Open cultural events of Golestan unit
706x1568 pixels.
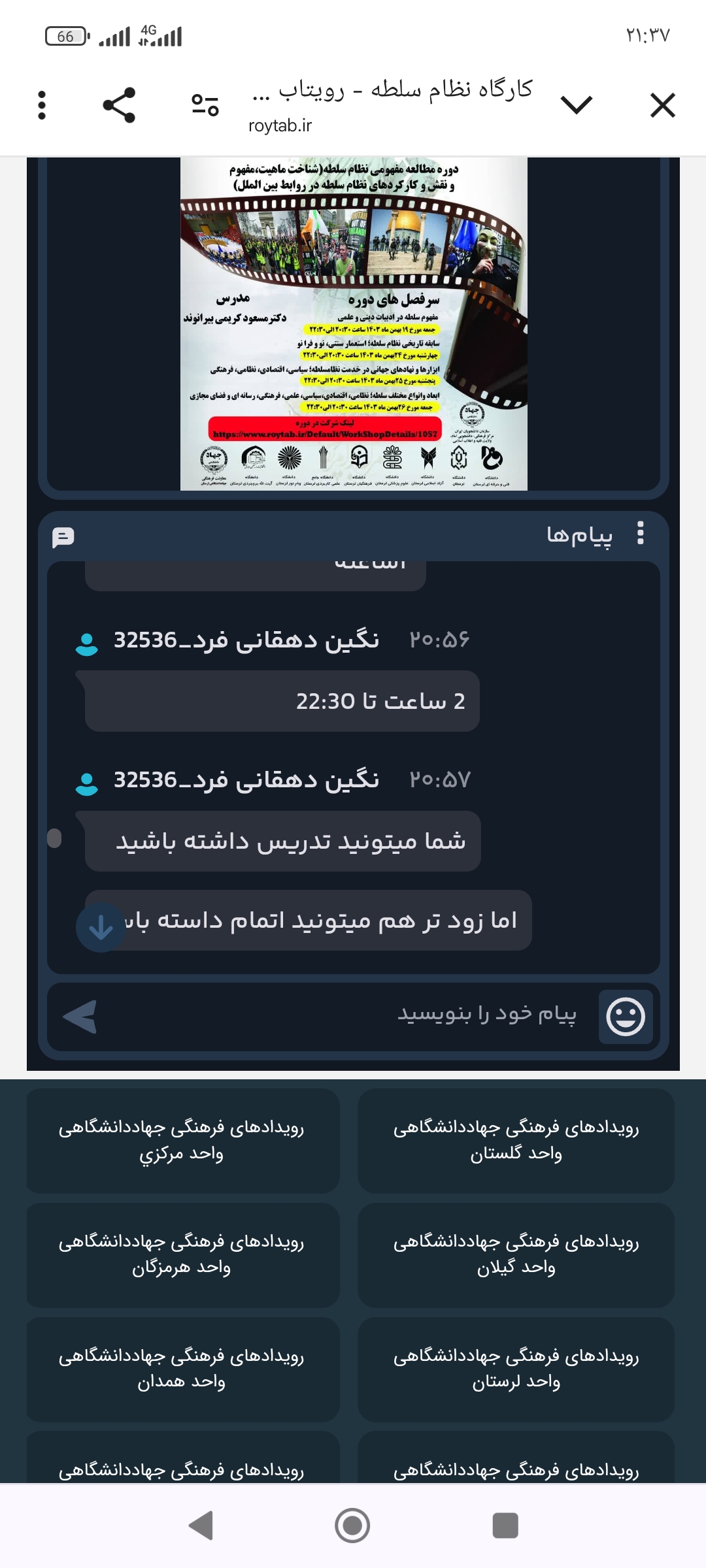tap(516, 1140)
